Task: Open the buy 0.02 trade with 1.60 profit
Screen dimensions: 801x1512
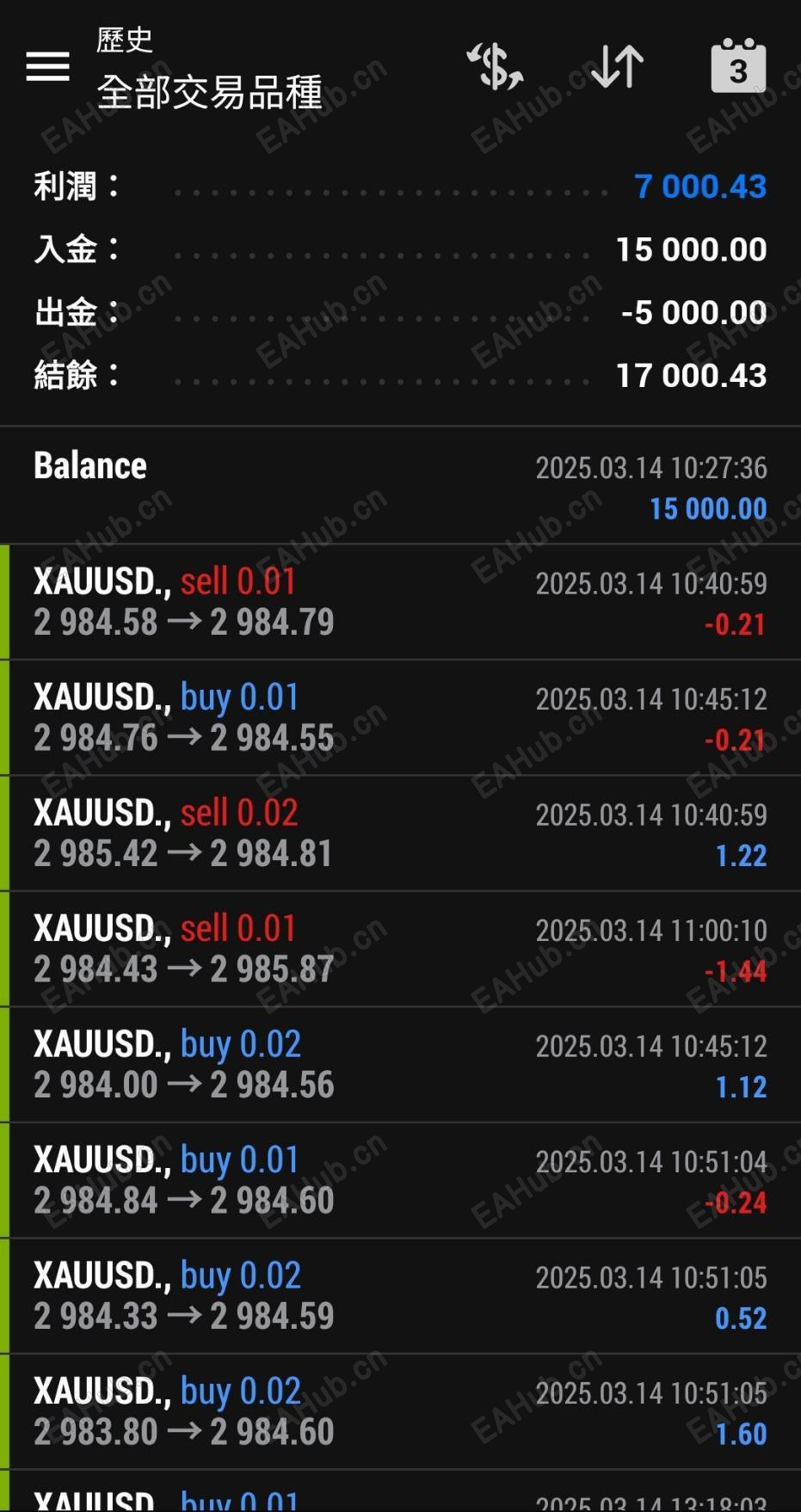Action: 400,1411
